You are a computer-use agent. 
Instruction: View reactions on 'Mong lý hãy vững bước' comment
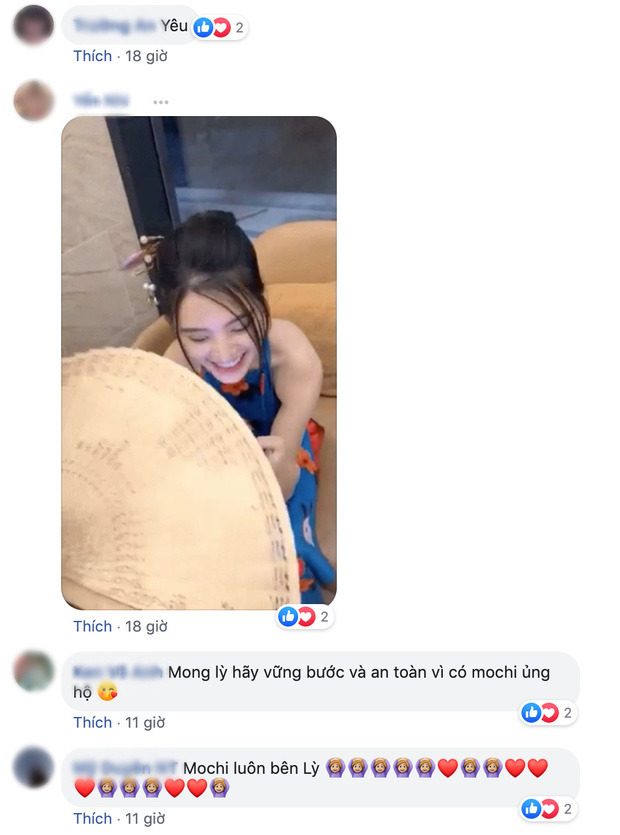pos(547,713)
